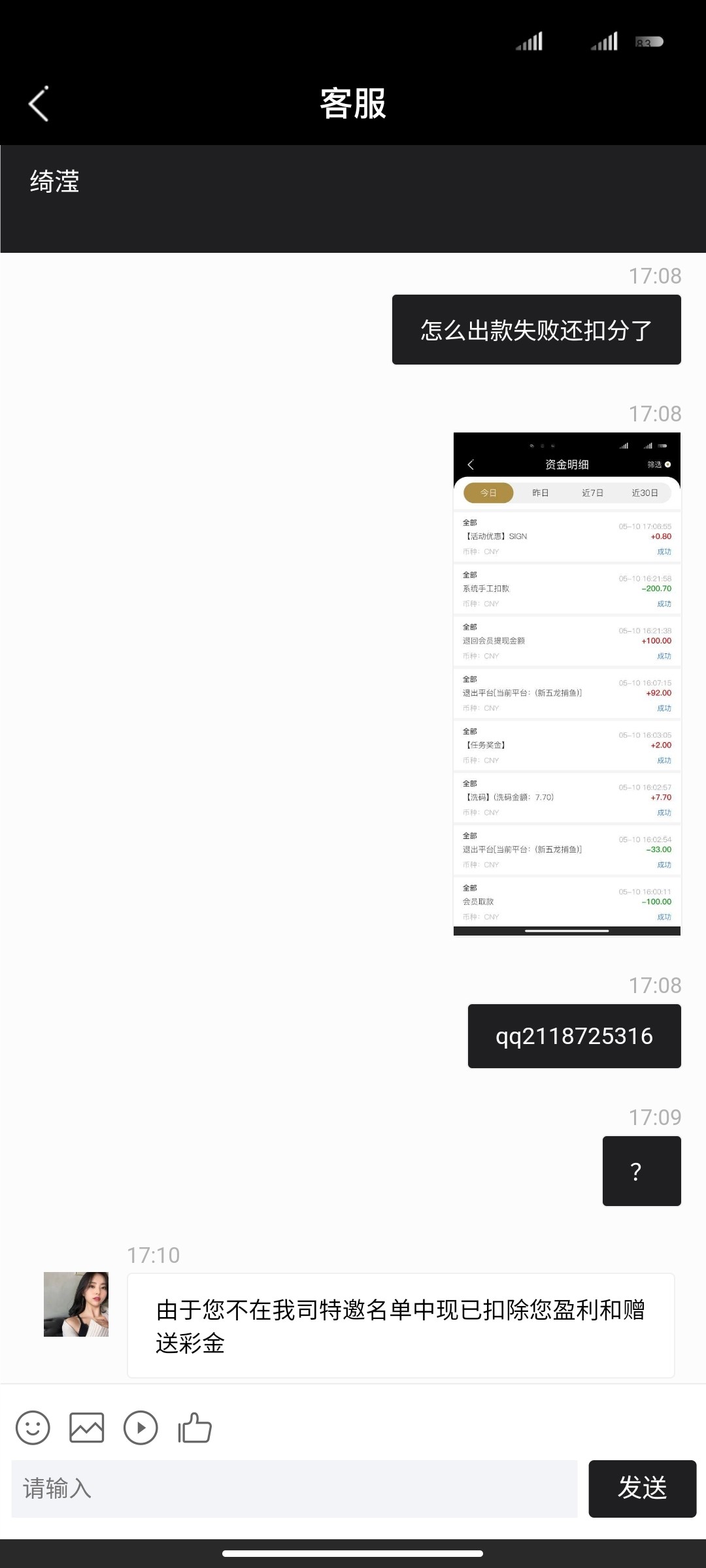The height and width of the screenshot is (1568, 706).
Task: Open the emoji picker
Action: tap(33, 1428)
